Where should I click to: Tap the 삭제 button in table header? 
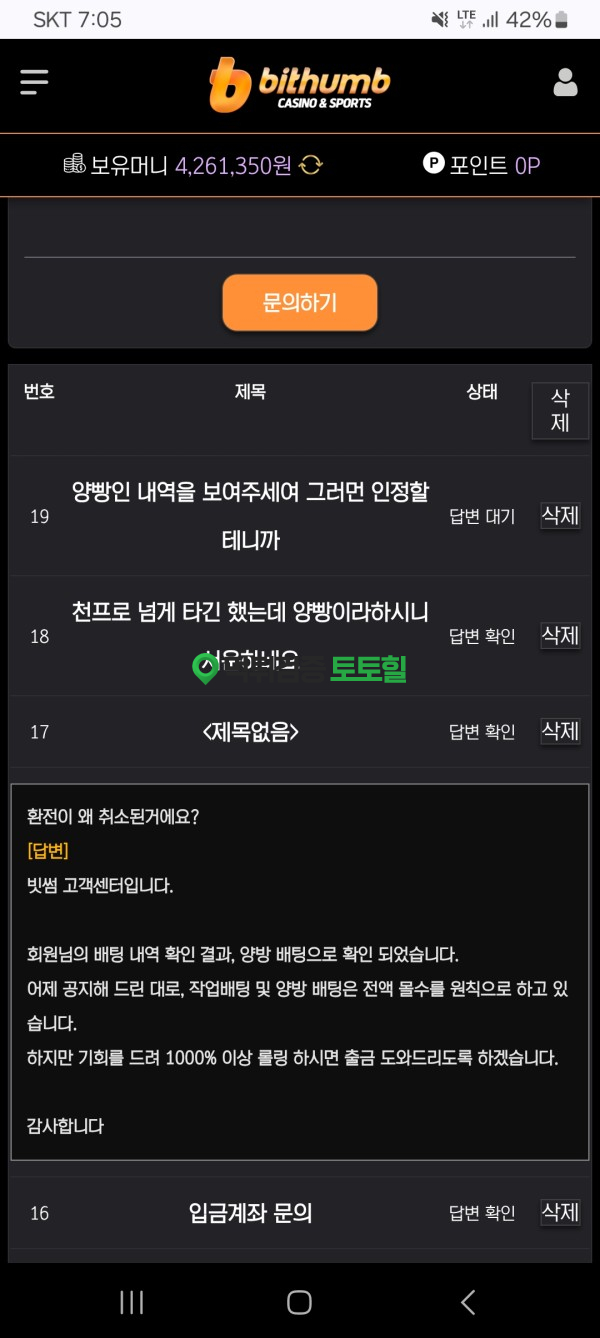pos(560,410)
